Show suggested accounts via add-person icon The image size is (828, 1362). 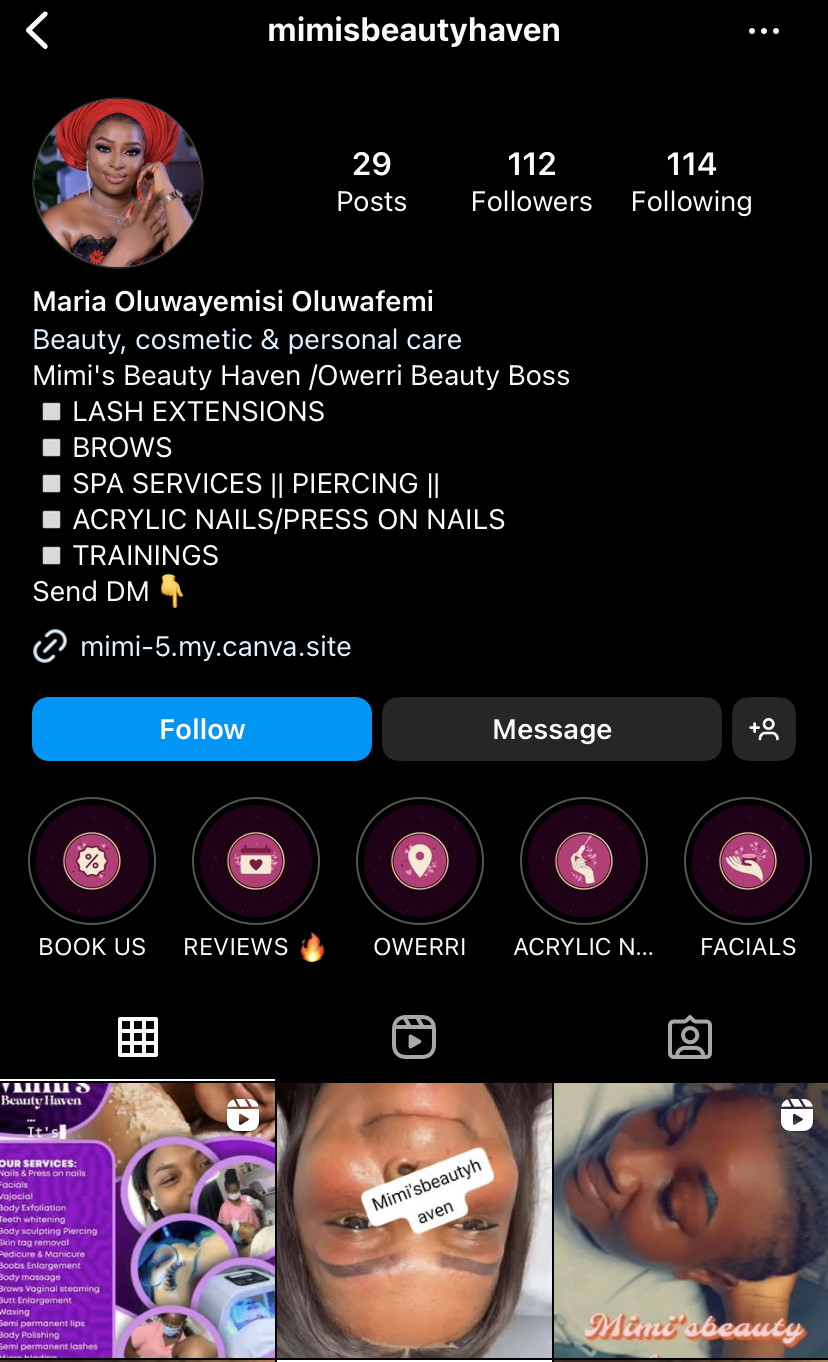click(764, 729)
